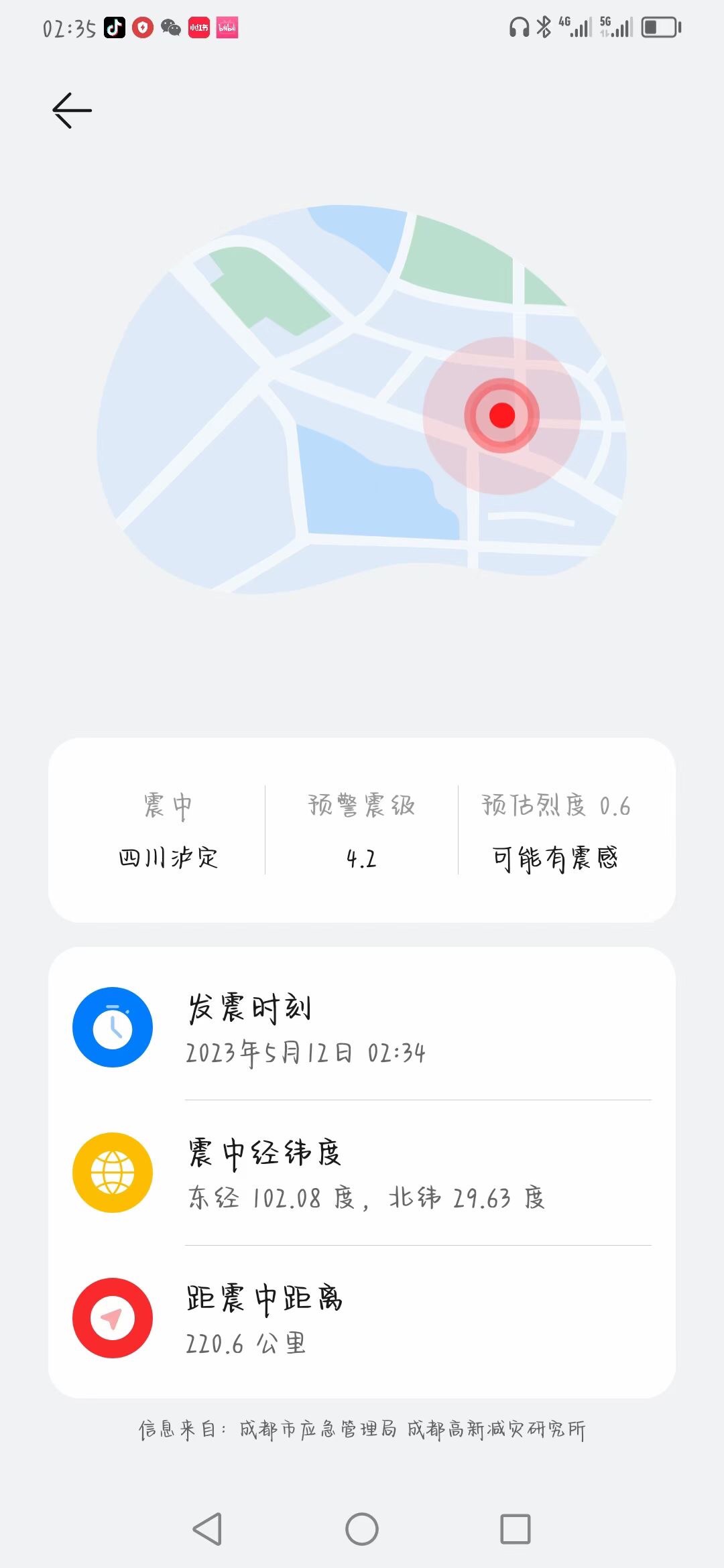This screenshot has width=724, height=1568.
Task: Tap the system back triangle button
Action: coord(208,1529)
